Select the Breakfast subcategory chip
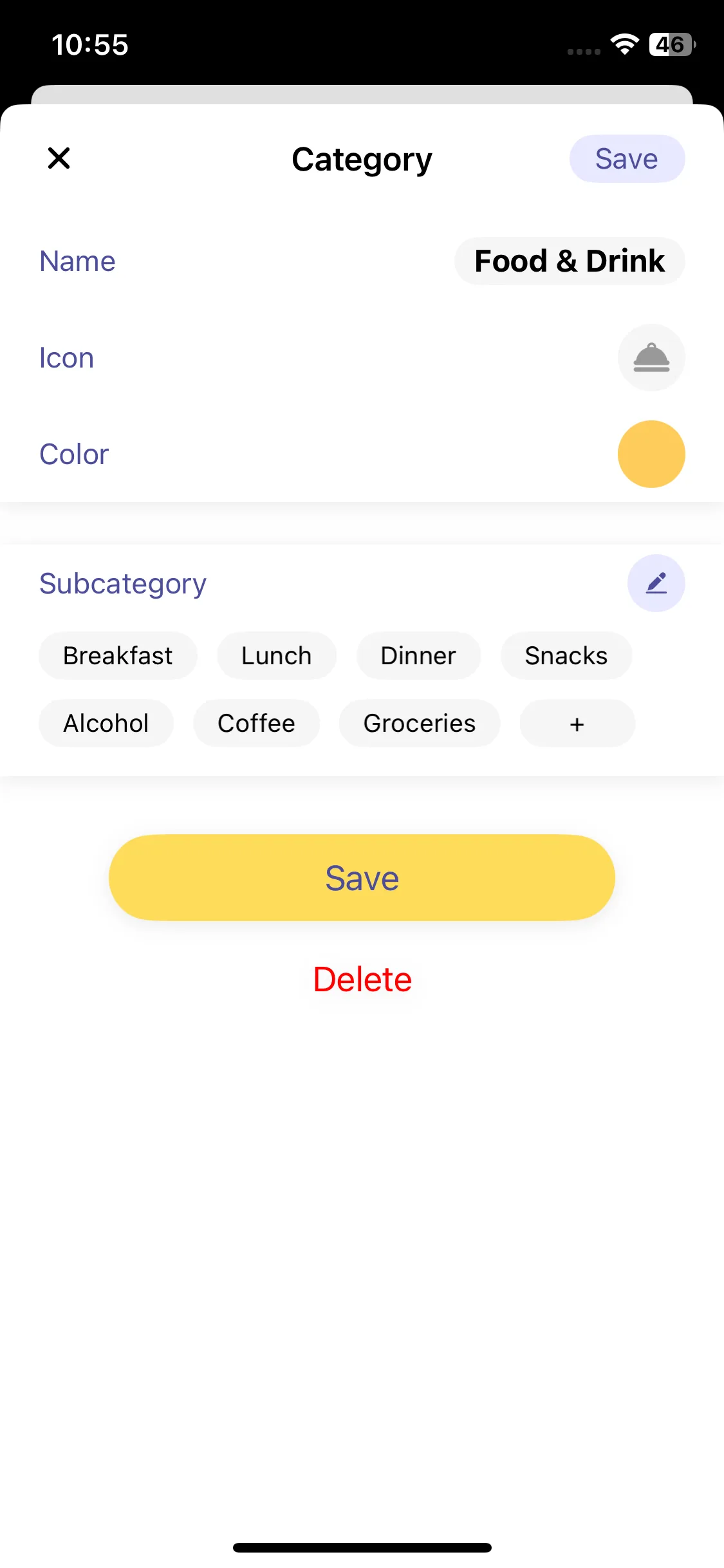724x1568 pixels. coord(118,656)
